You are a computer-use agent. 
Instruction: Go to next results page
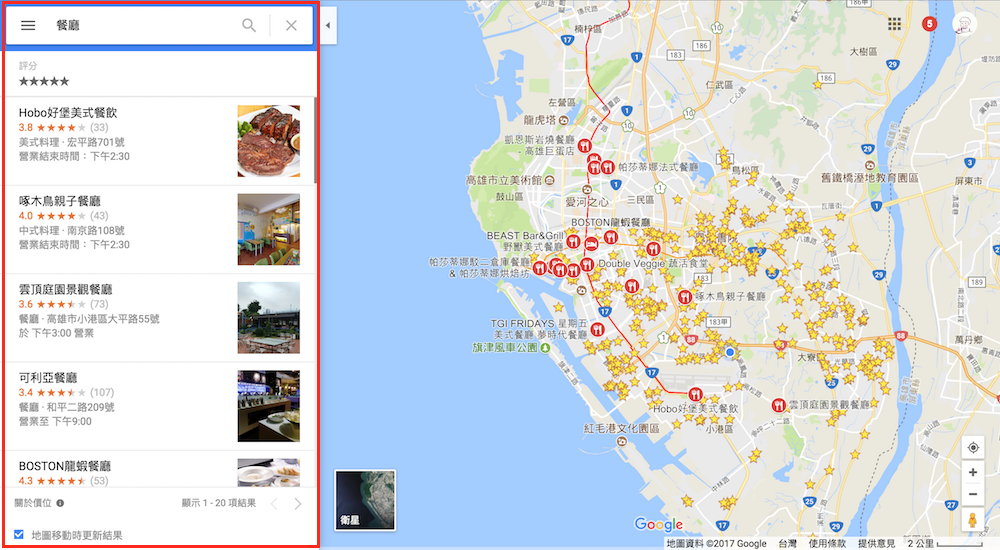click(x=298, y=503)
